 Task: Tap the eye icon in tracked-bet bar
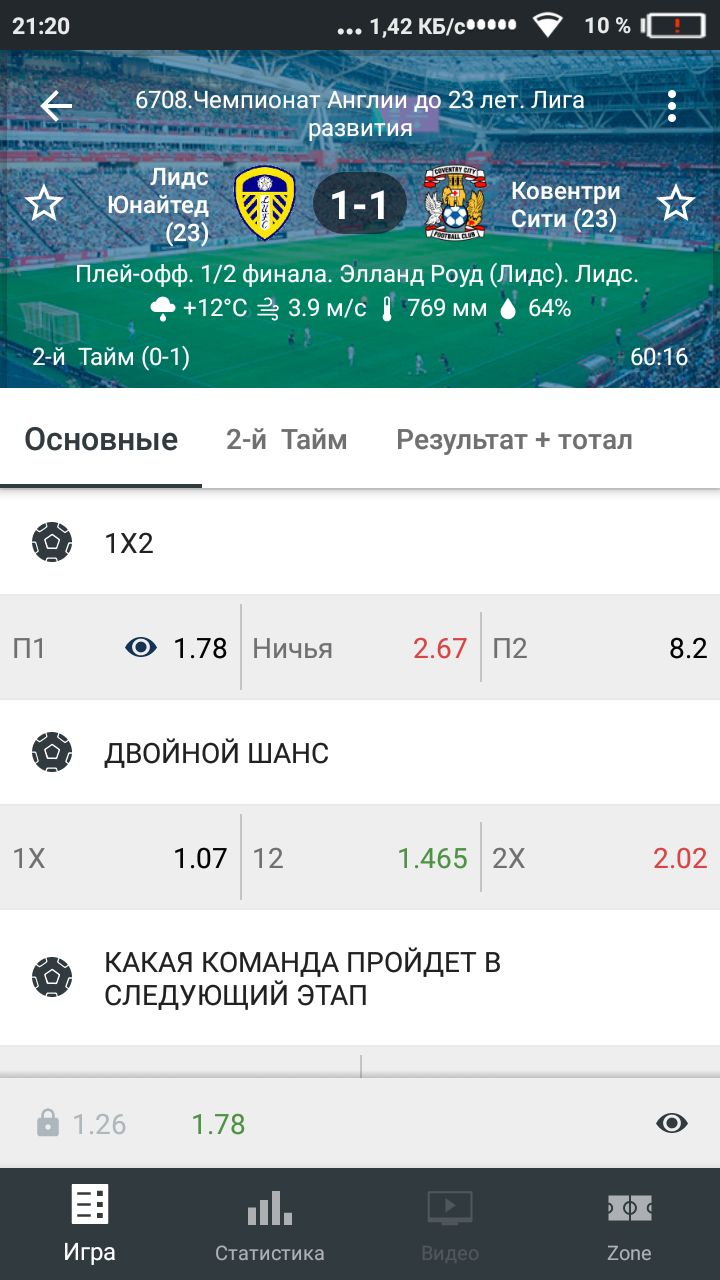(672, 1124)
